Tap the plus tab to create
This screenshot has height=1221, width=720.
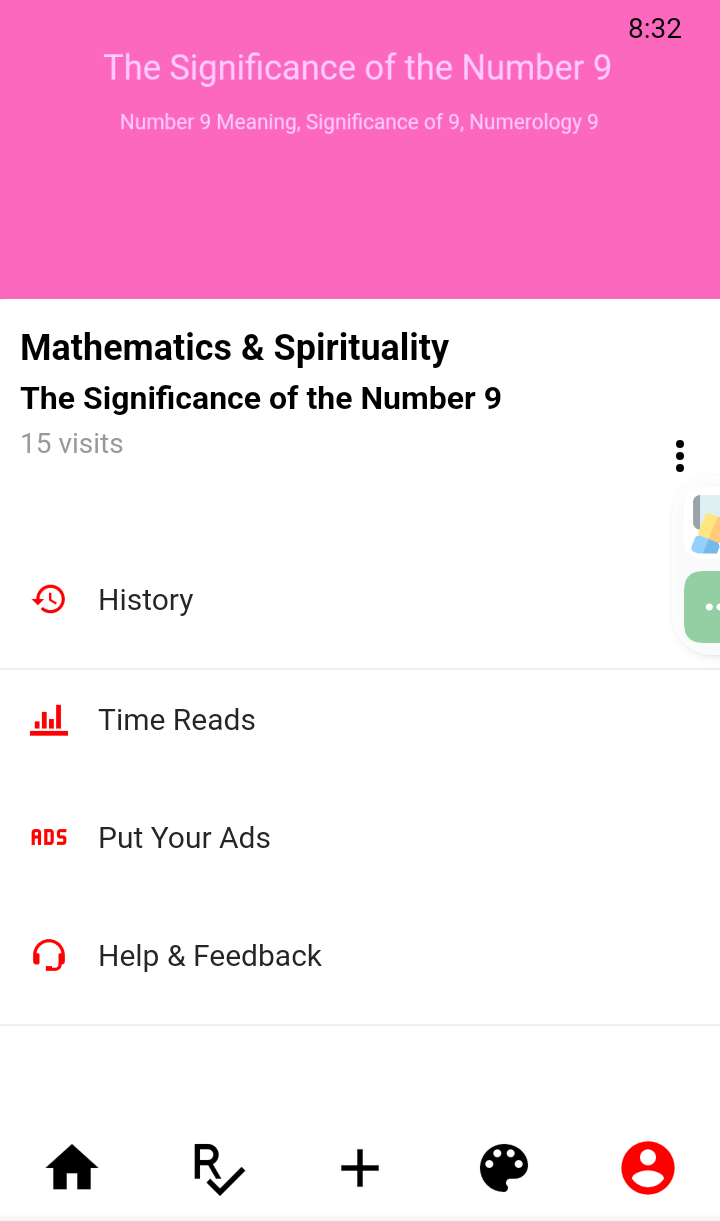click(360, 1167)
